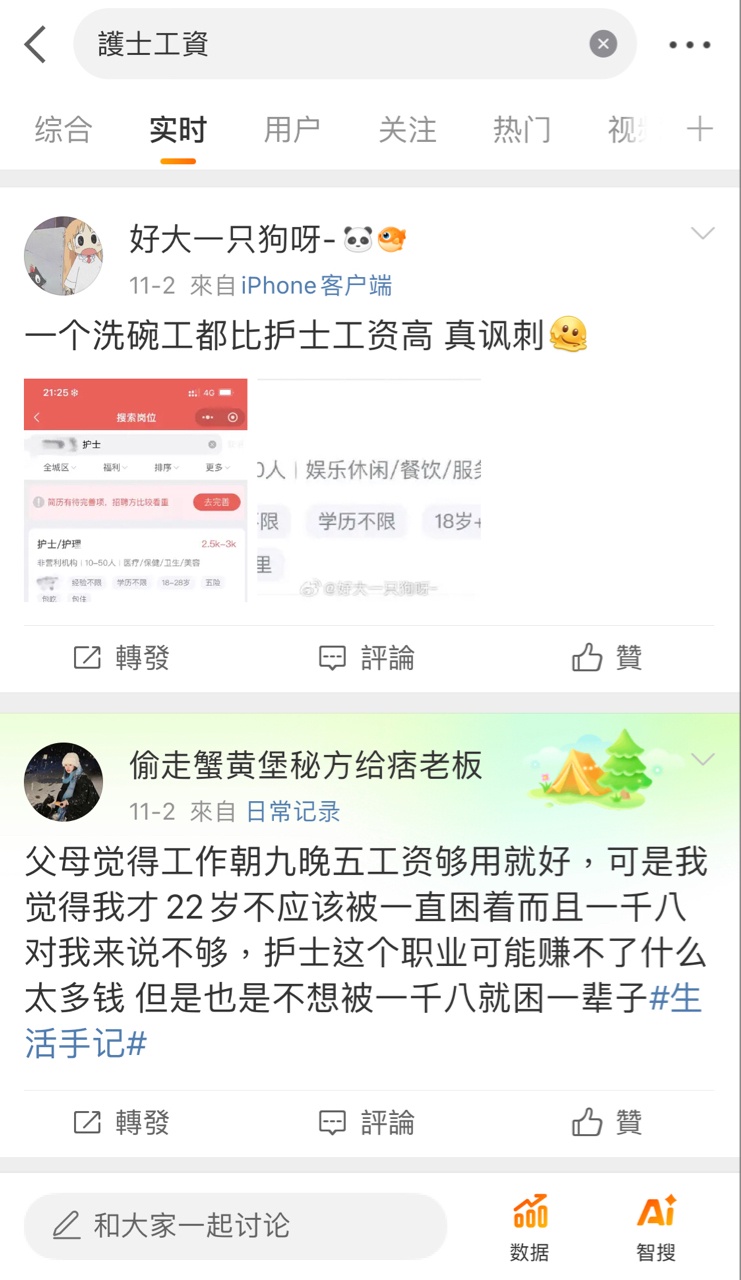Tap the 護士工資 search field
Screen dimensions: 741x1280
coord(330,44)
